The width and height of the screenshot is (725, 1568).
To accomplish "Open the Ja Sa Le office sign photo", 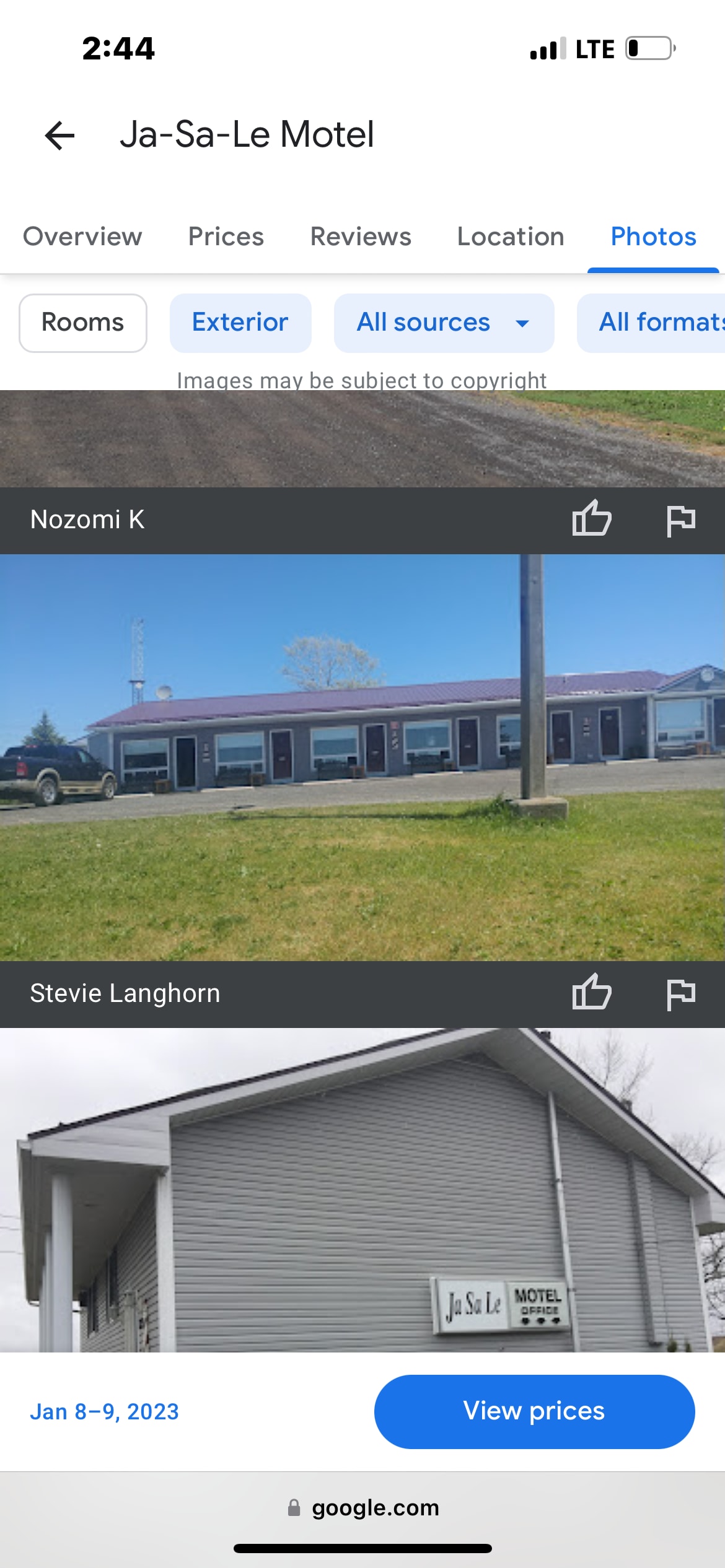I will pyautogui.click(x=362, y=1189).
